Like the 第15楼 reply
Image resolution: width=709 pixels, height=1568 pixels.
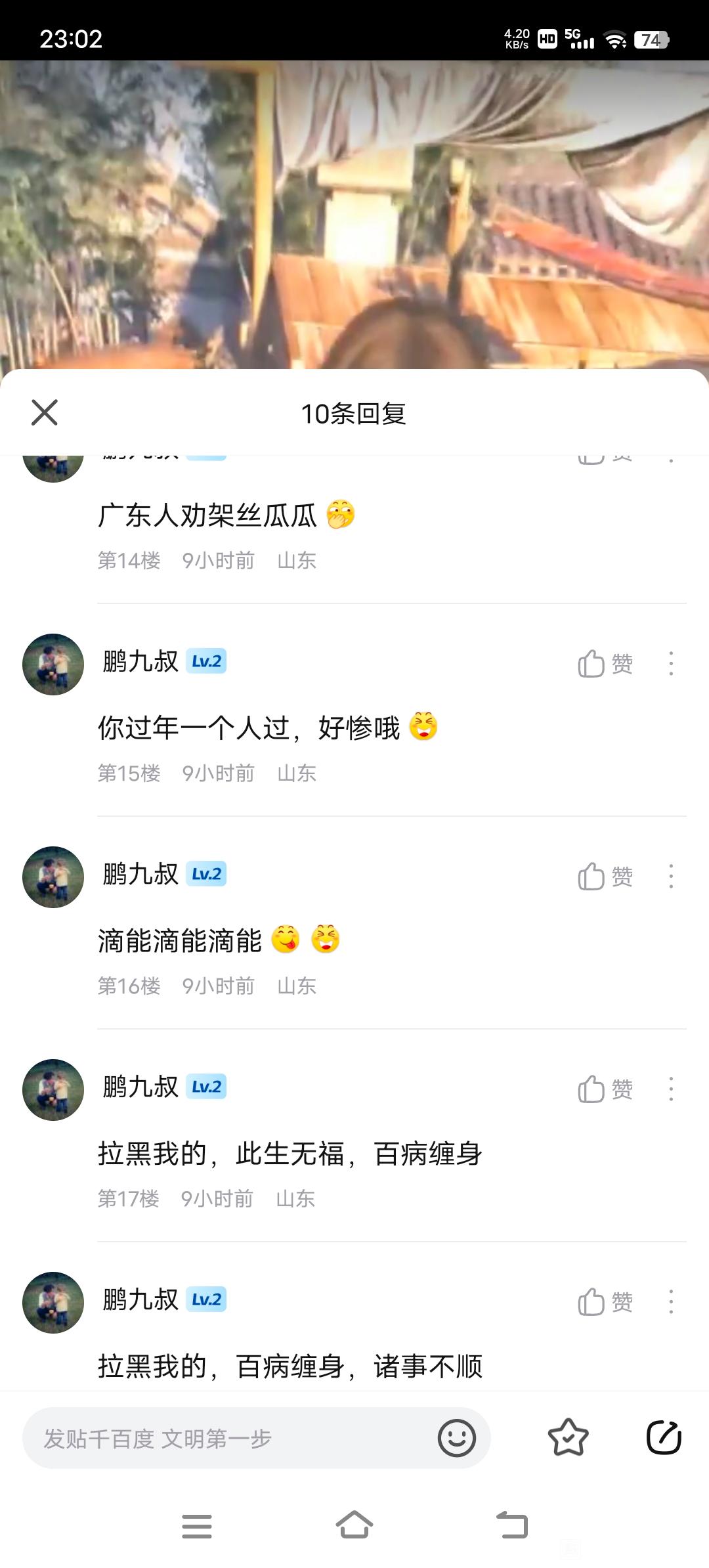point(605,664)
